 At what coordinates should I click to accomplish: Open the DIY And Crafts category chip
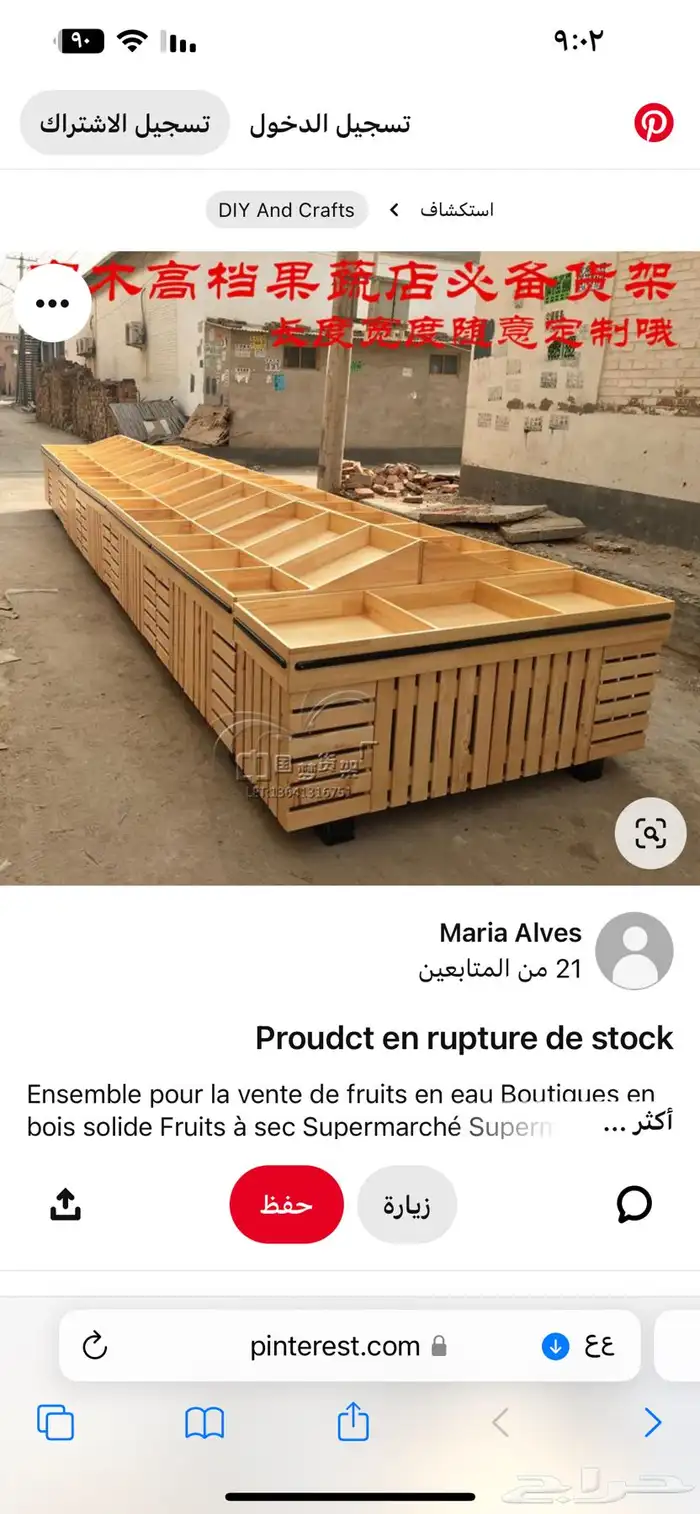tap(287, 210)
